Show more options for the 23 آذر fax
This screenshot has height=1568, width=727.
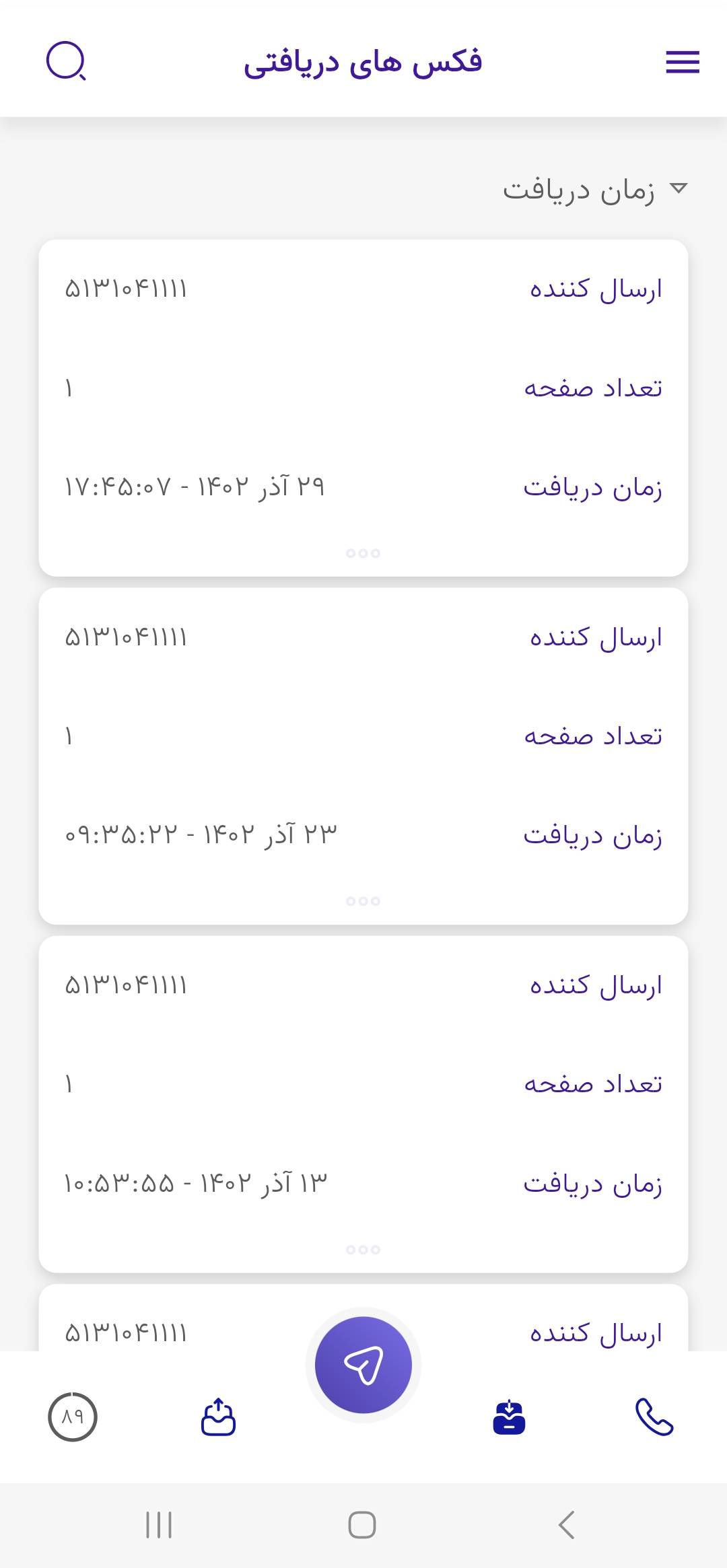[363, 901]
